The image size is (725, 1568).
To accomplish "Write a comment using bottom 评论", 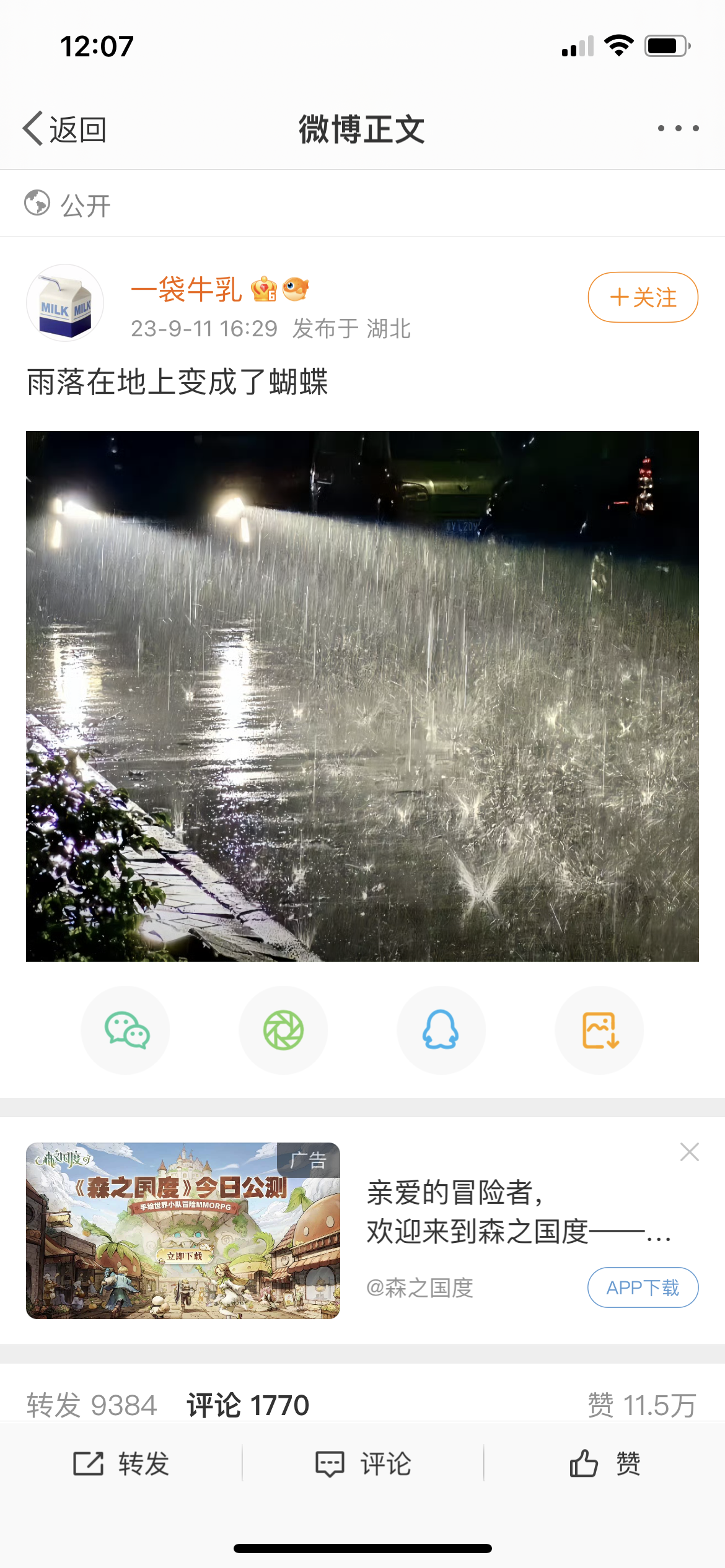I will pos(362,1464).
